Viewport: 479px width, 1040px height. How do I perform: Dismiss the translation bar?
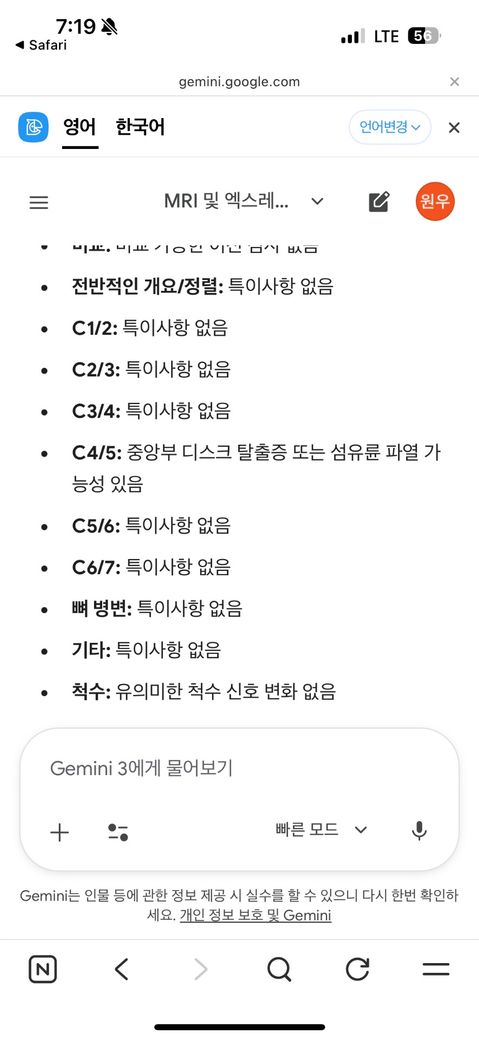tap(454, 127)
